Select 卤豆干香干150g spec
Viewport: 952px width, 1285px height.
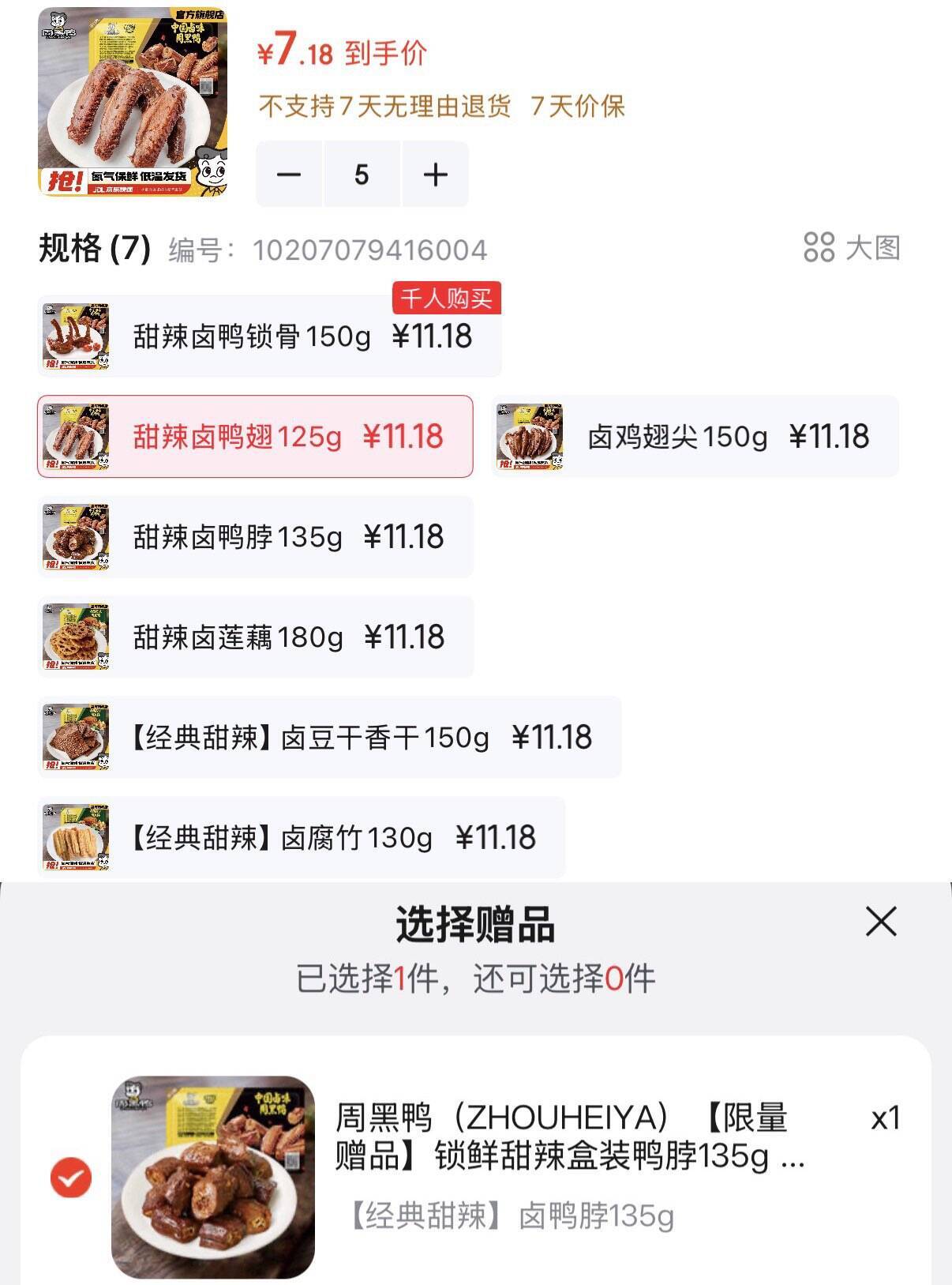point(329,738)
